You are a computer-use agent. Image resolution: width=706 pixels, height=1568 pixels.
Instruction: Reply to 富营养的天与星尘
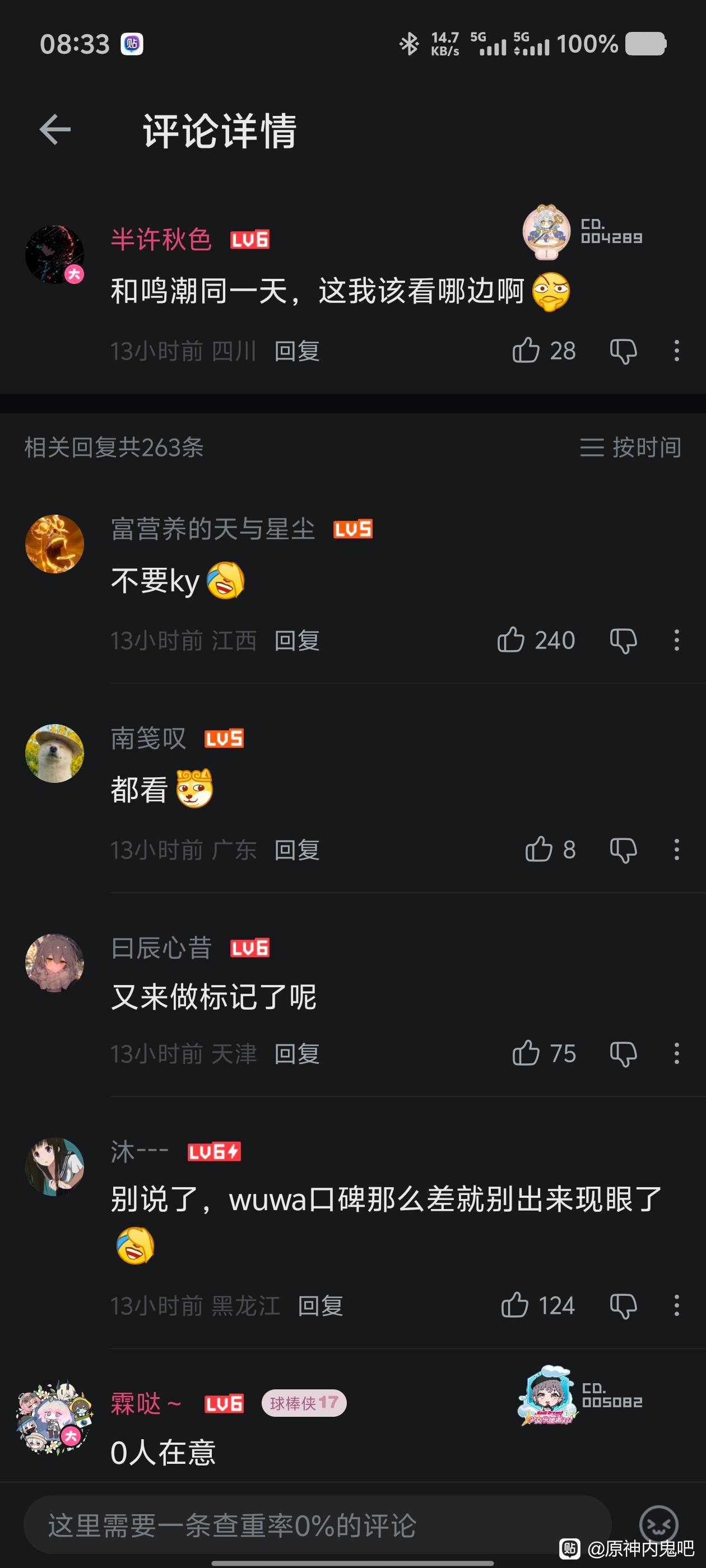296,641
